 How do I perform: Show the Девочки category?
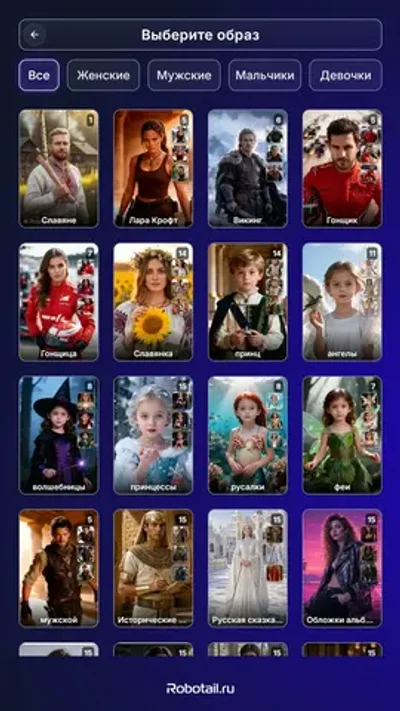click(346, 75)
